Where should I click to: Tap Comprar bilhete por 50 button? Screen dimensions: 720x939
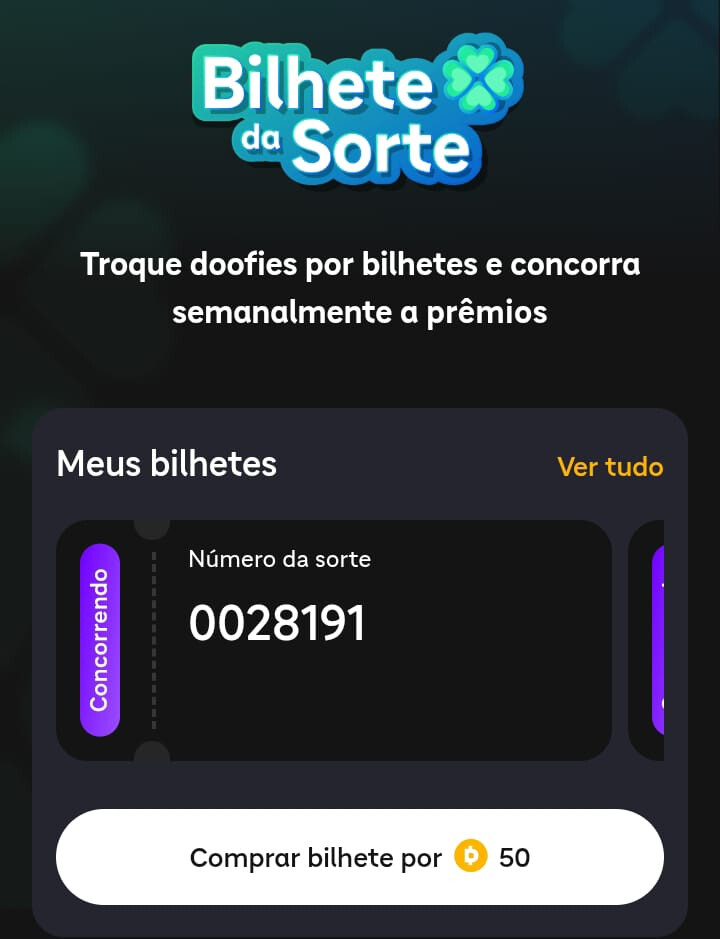[360, 857]
